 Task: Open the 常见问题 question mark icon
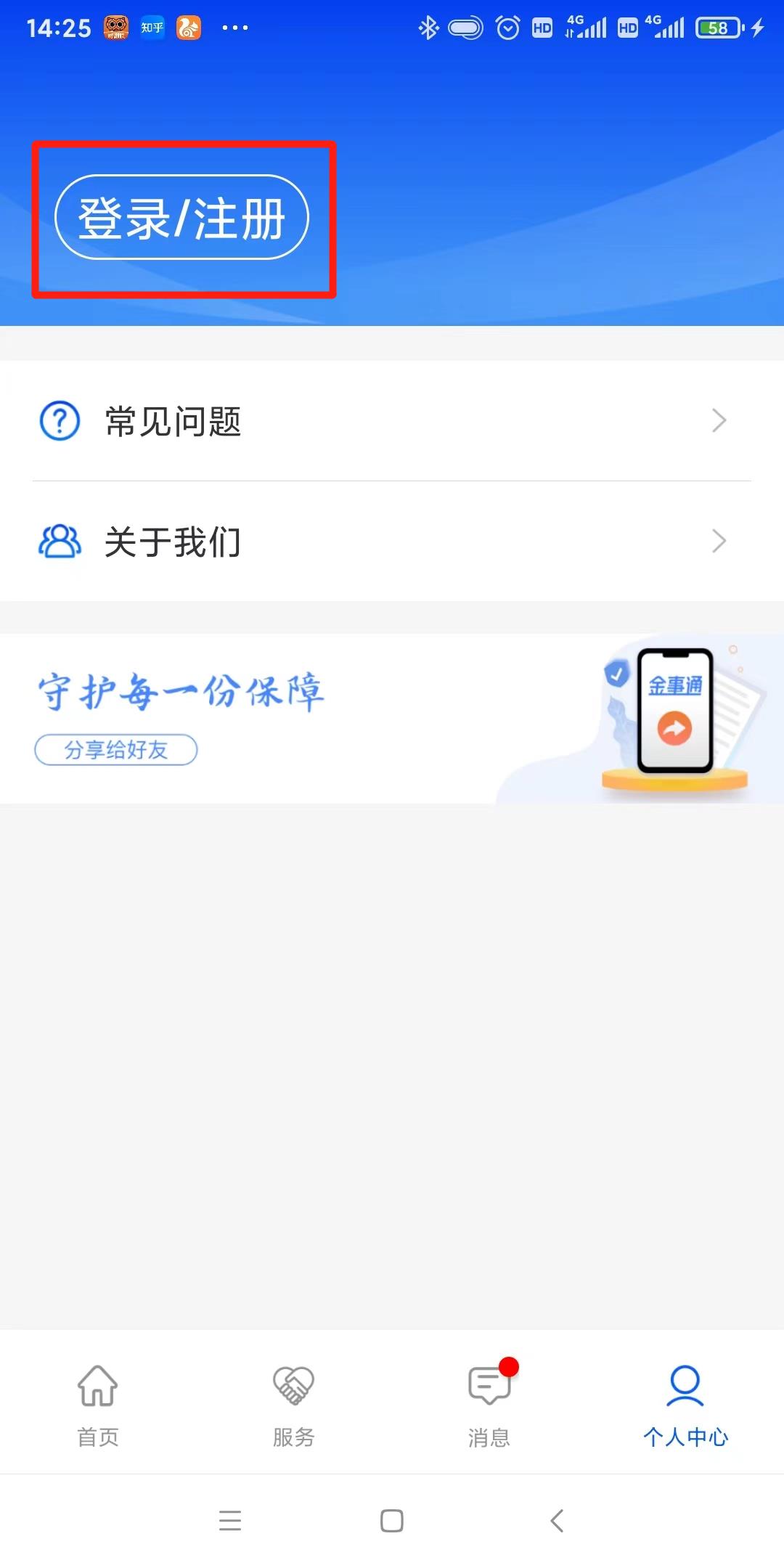click(60, 420)
